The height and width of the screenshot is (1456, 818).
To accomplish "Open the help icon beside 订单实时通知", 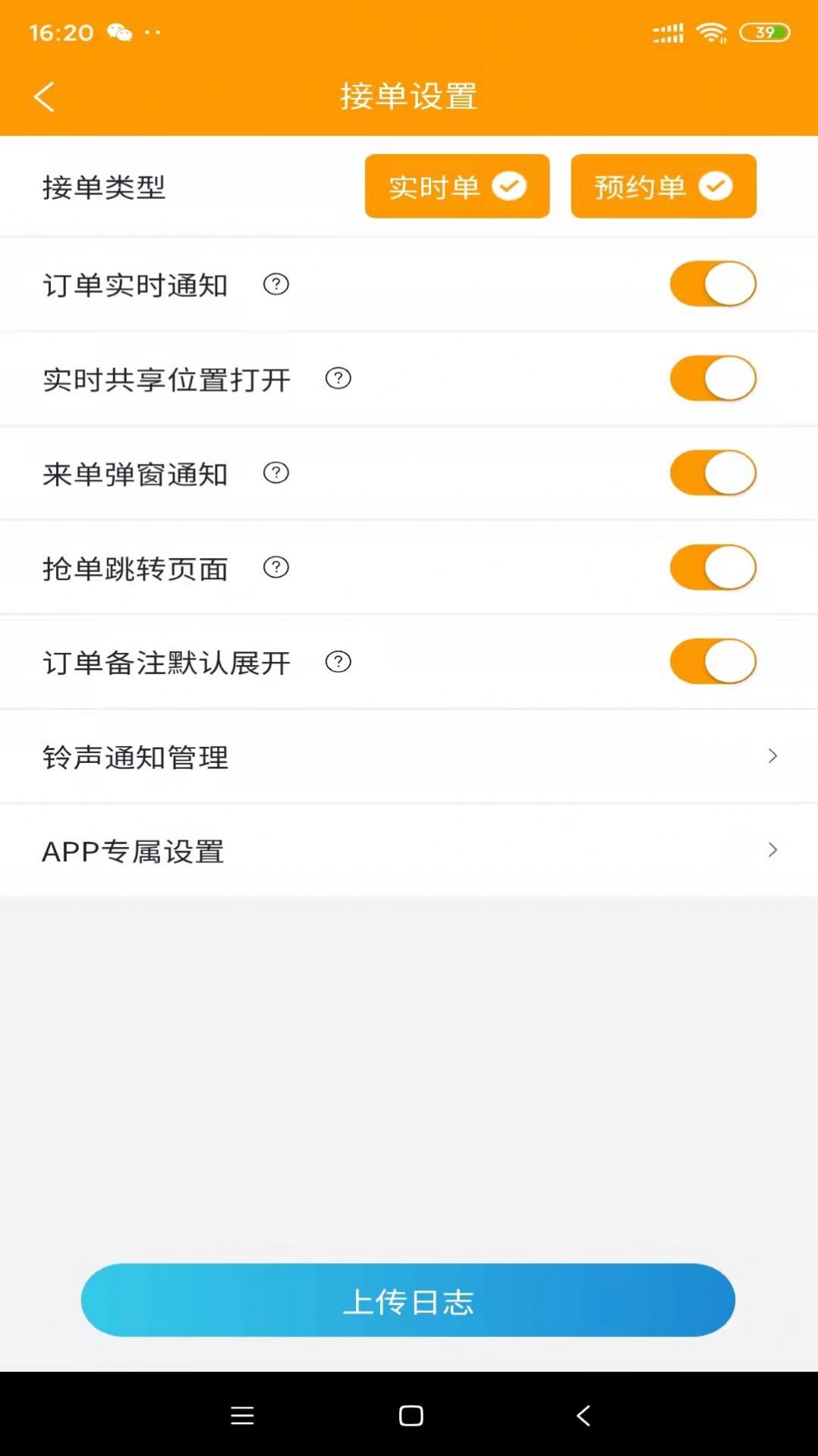I will 277,285.
